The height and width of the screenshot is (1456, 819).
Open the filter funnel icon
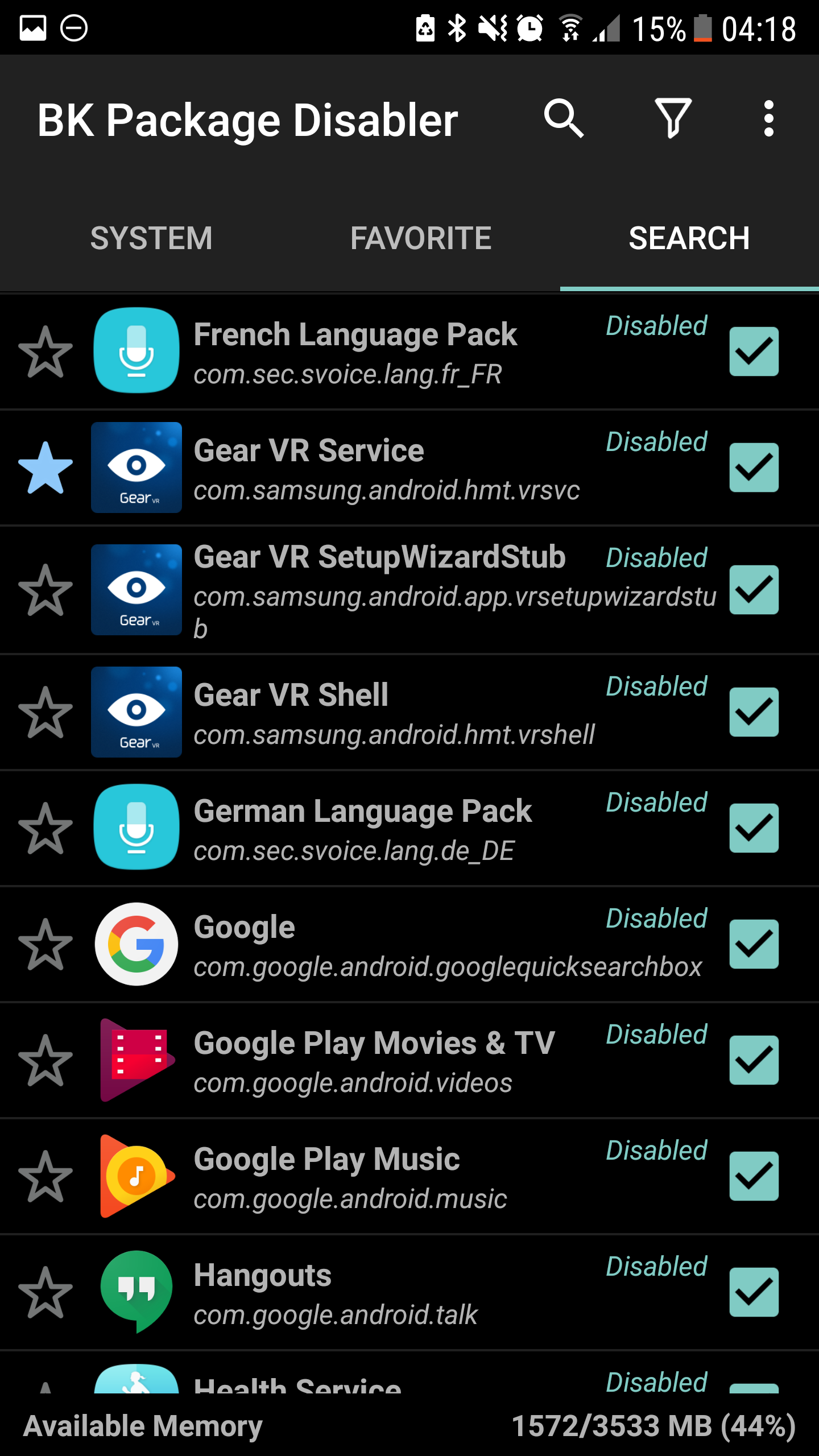click(673, 119)
